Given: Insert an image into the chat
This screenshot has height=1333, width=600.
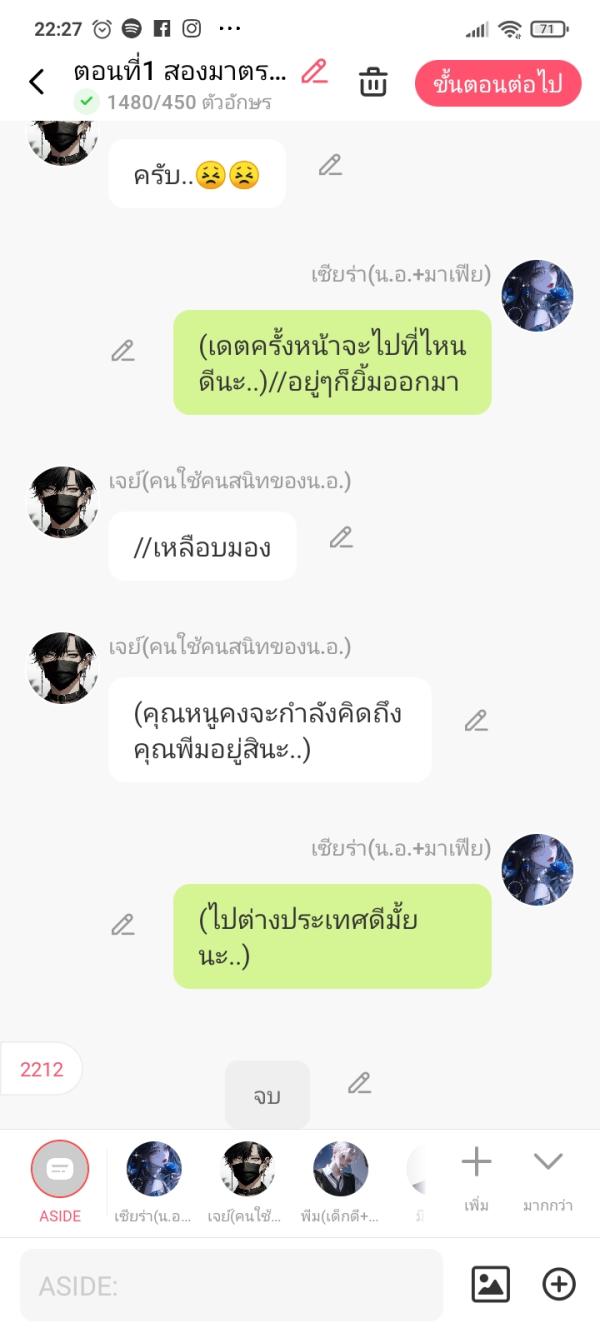Looking at the screenshot, I should click(490, 1285).
